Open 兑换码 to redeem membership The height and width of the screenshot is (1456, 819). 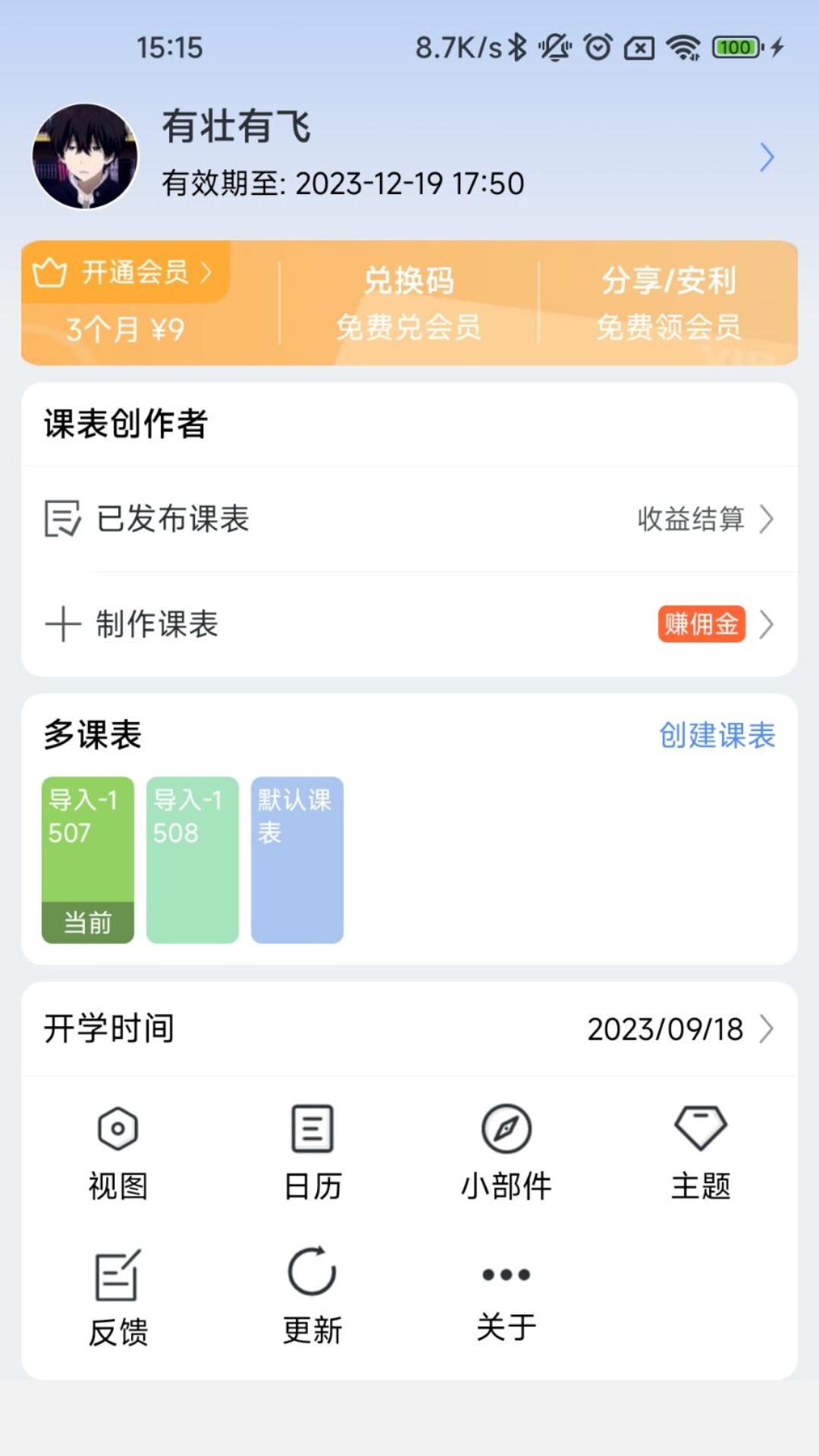coord(409,303)
